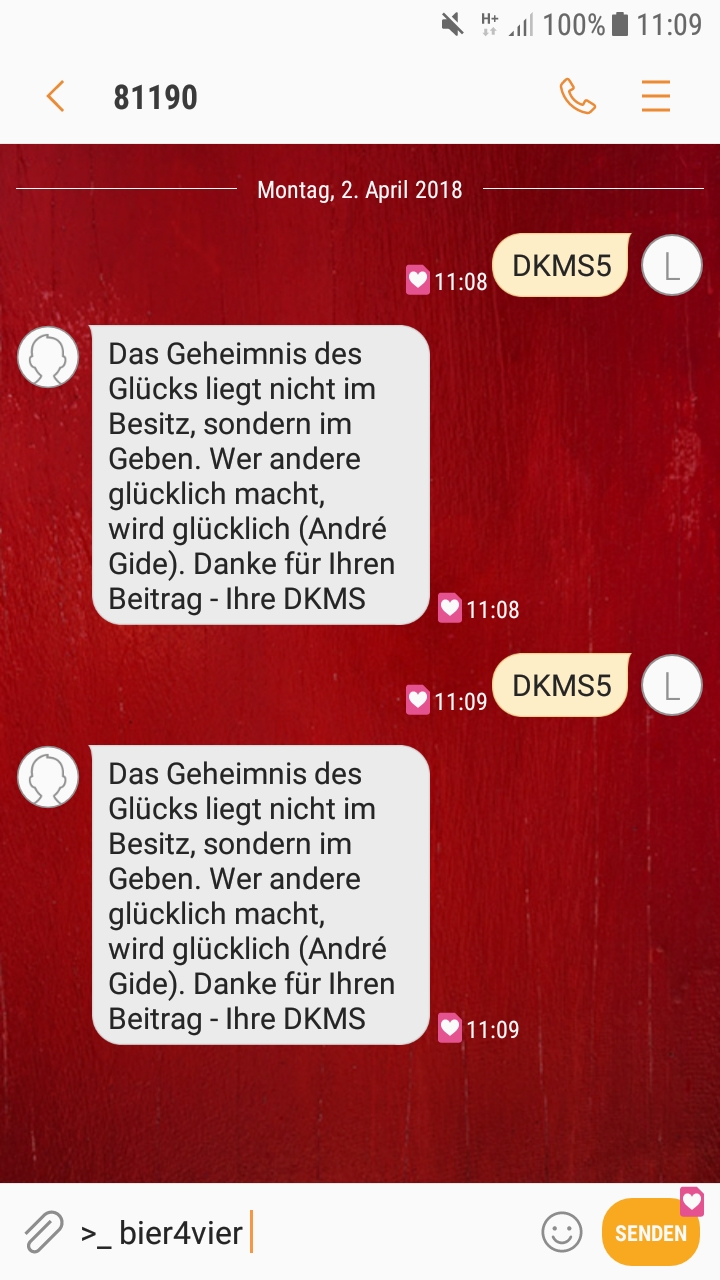Call the number 81190
Image resolution: width=720 pixels, height=1280 pixels.
577,97
